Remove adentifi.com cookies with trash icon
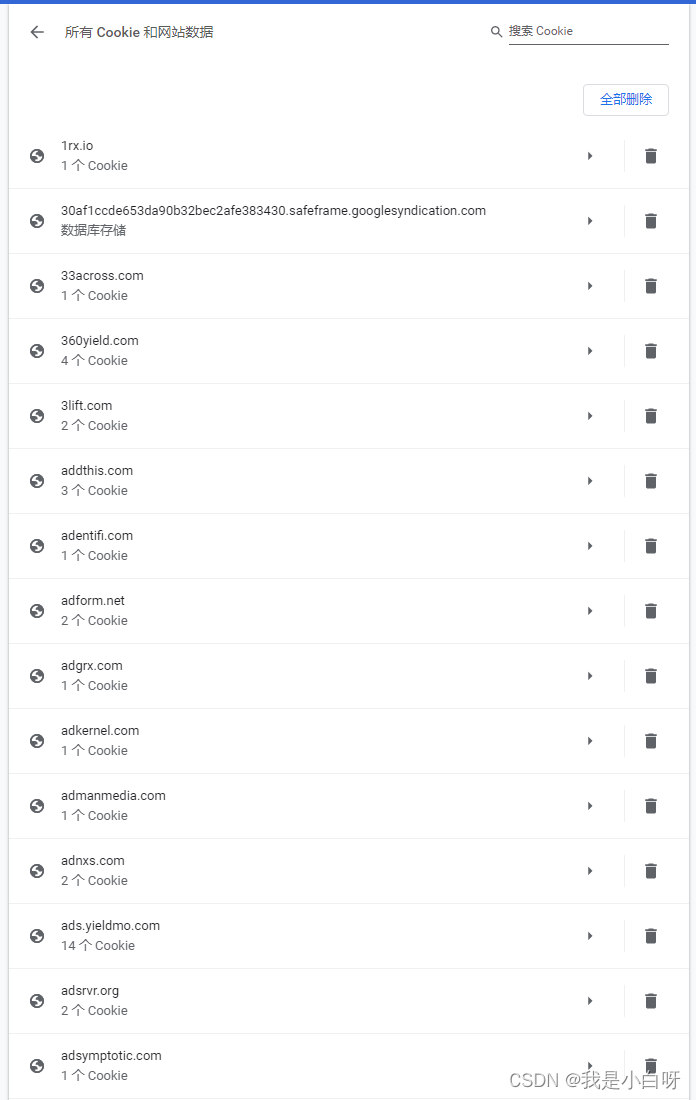The height and width of the screenshot is (1100, 696). pos(650,546)
